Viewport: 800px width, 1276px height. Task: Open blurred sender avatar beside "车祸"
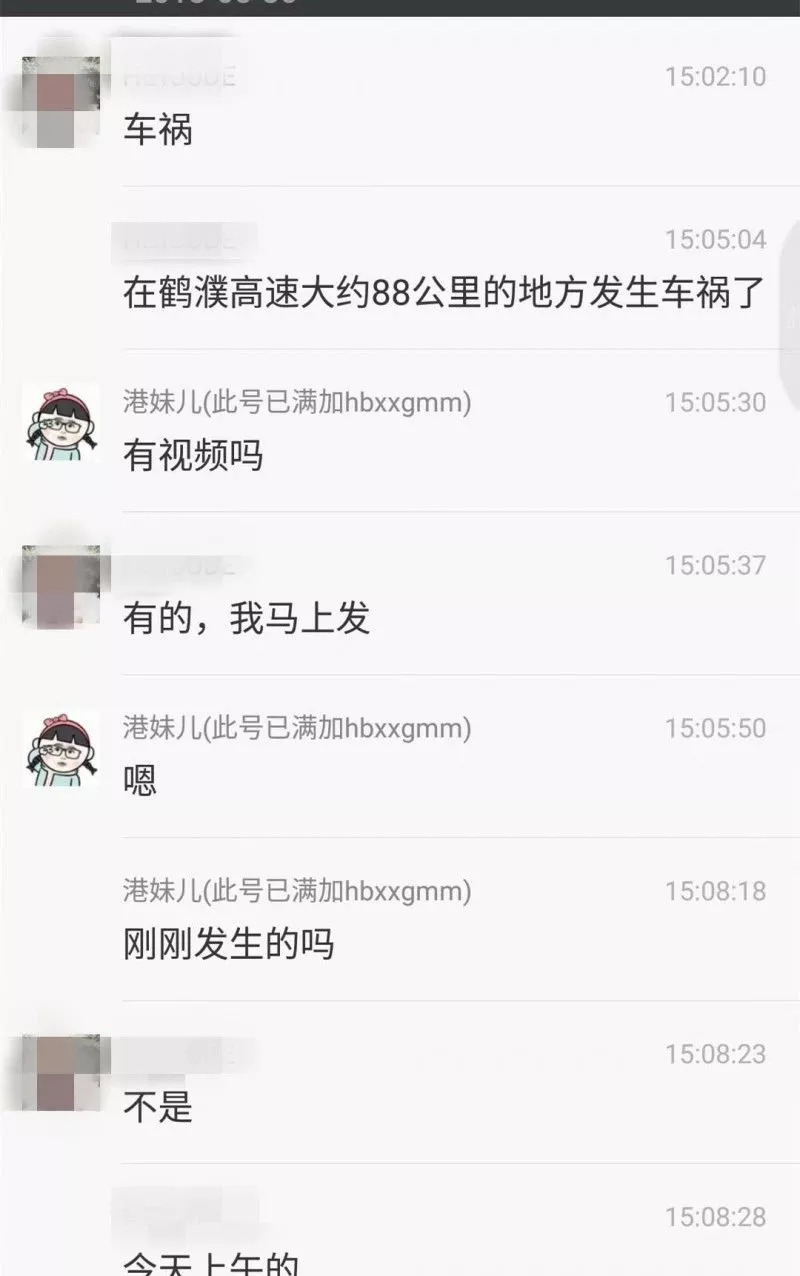[61, 101]
